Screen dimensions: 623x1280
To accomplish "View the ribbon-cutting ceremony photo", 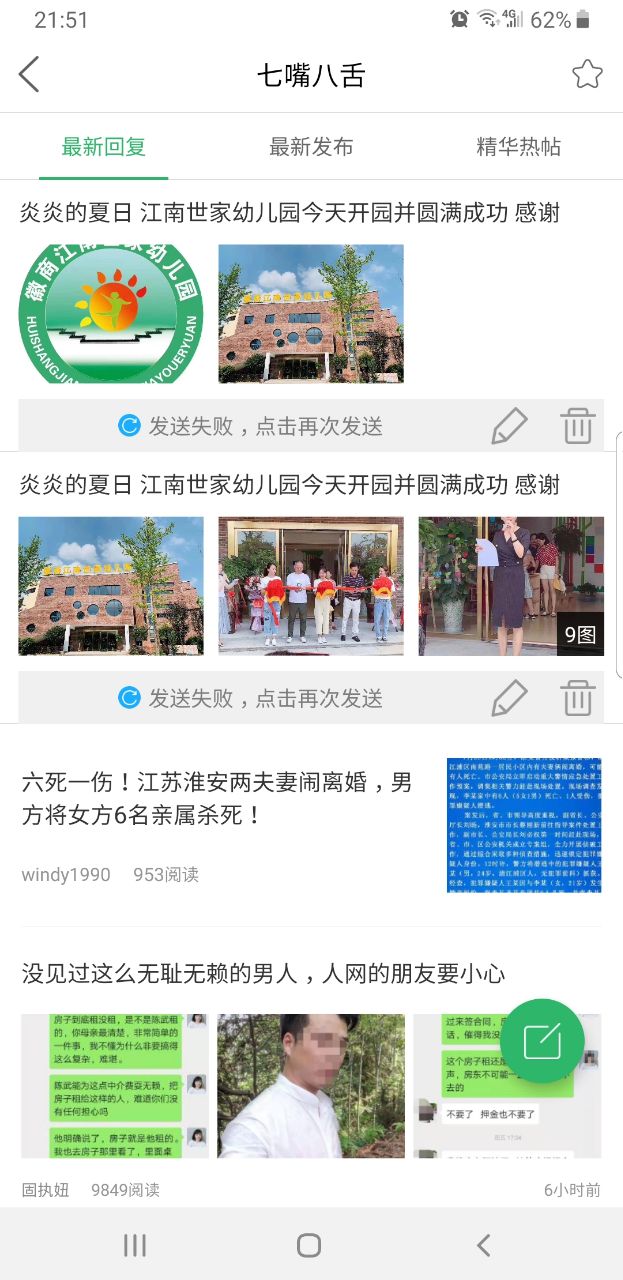I will coord(311,586).
